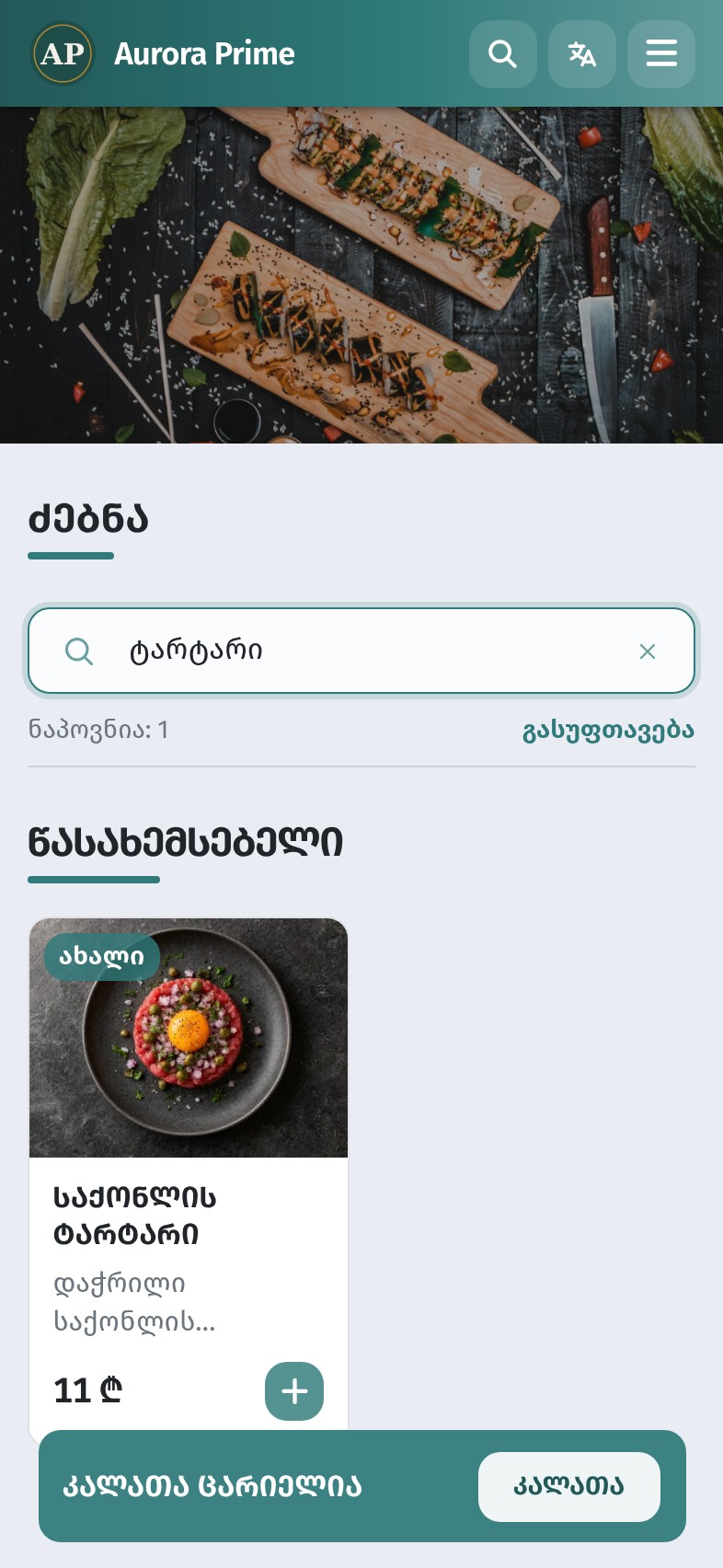This screenshot has height=1568, width=723.
Task: Open the კალათა cart button
Action: tap(568, 1486)
